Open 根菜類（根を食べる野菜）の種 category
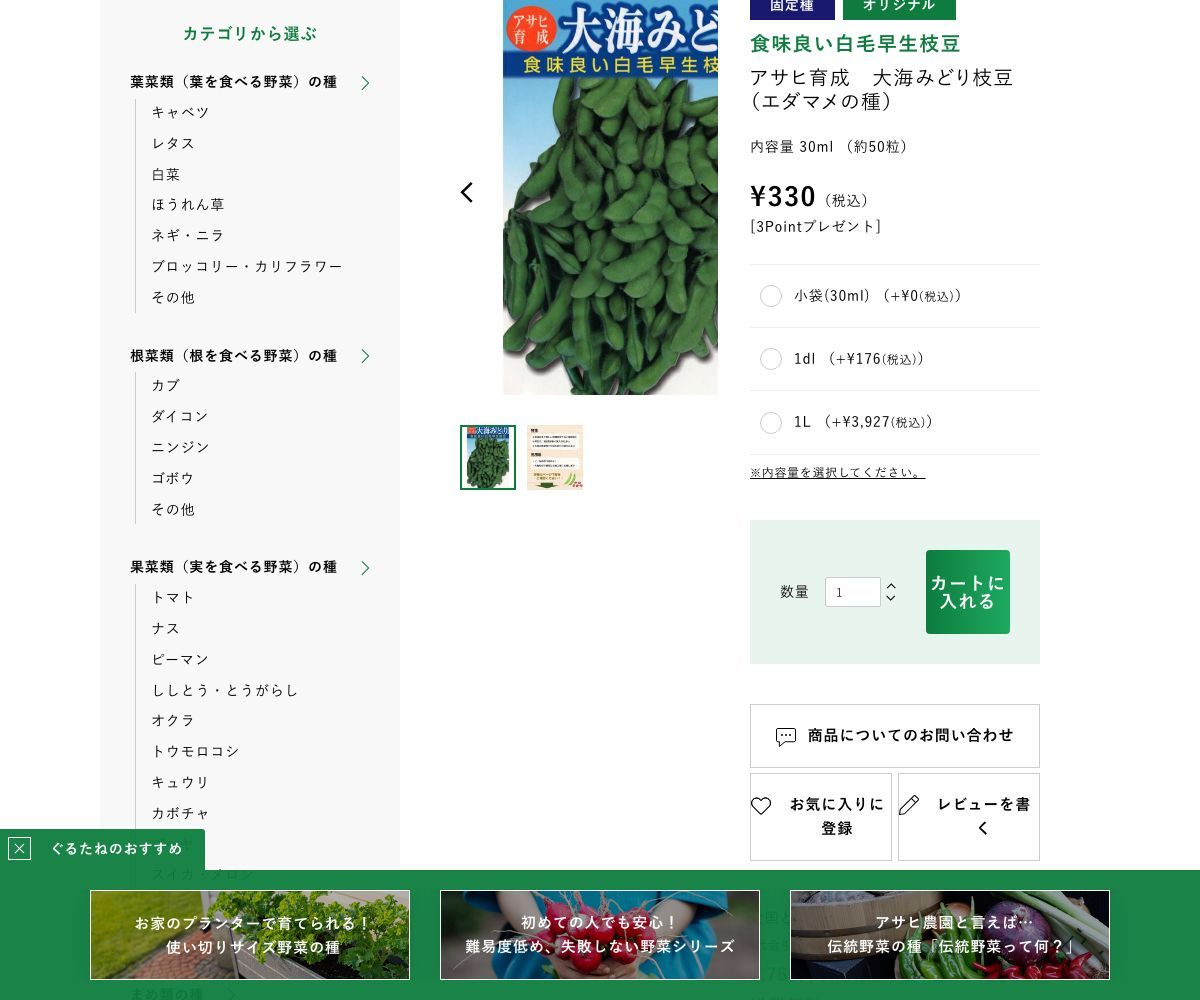 coord(234,356)
